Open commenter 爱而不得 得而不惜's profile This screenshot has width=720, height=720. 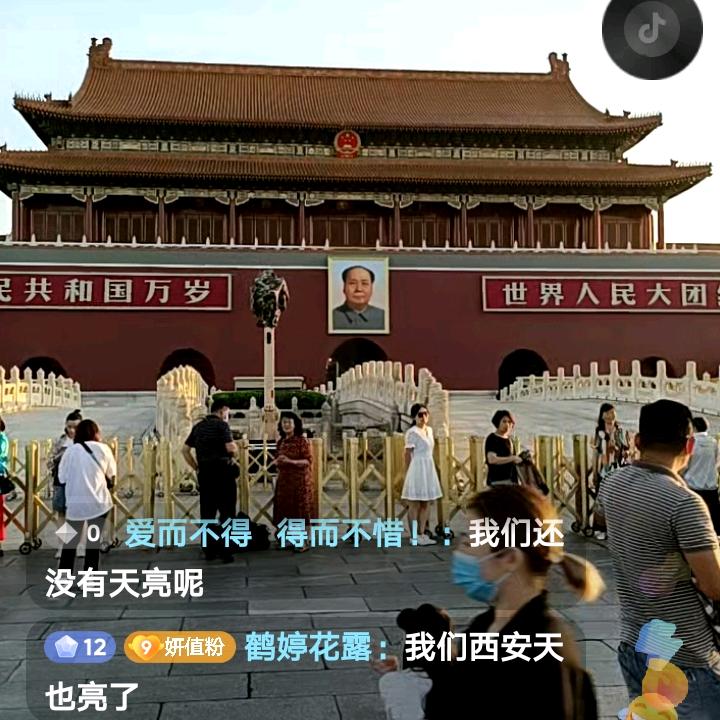point(272,533)
